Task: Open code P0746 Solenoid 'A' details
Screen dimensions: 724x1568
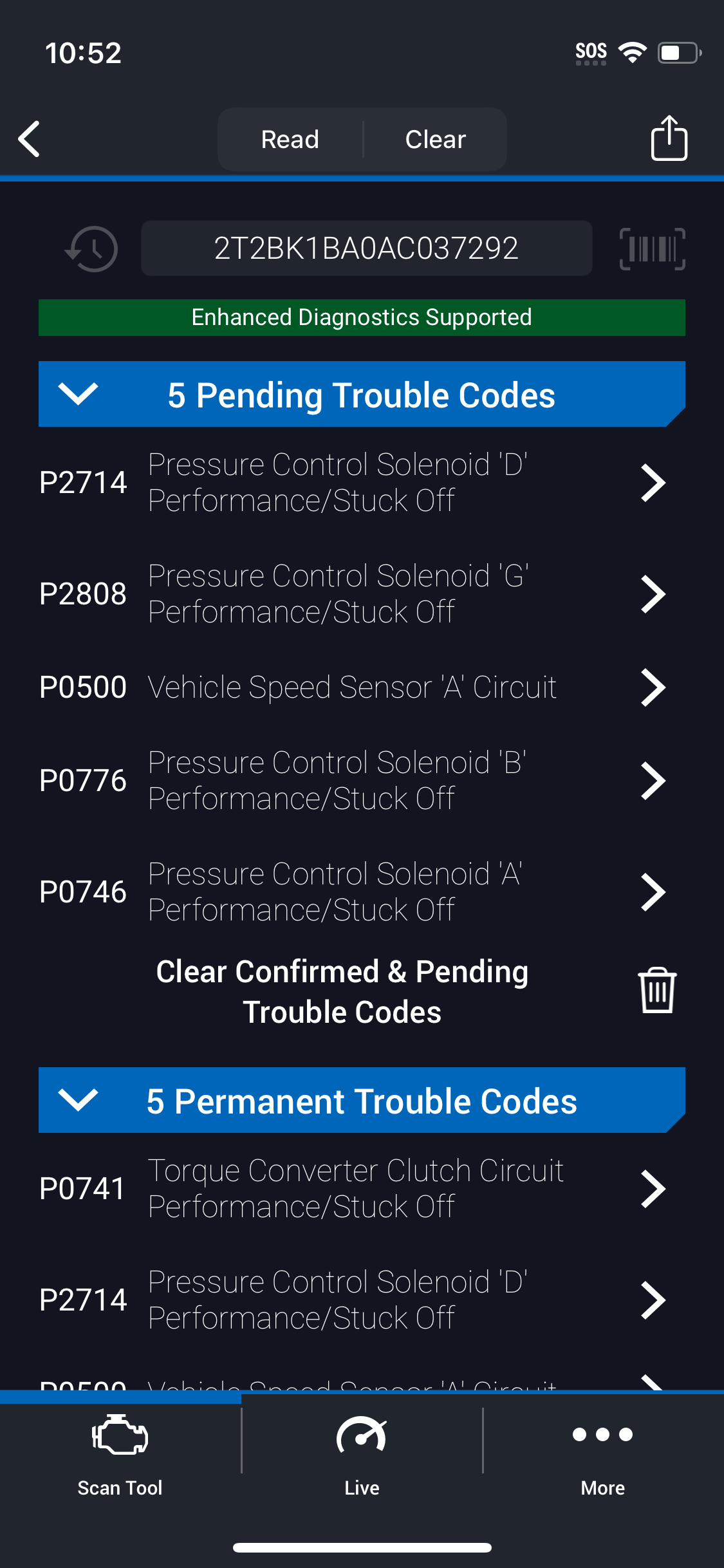Action: coord(362,892)
